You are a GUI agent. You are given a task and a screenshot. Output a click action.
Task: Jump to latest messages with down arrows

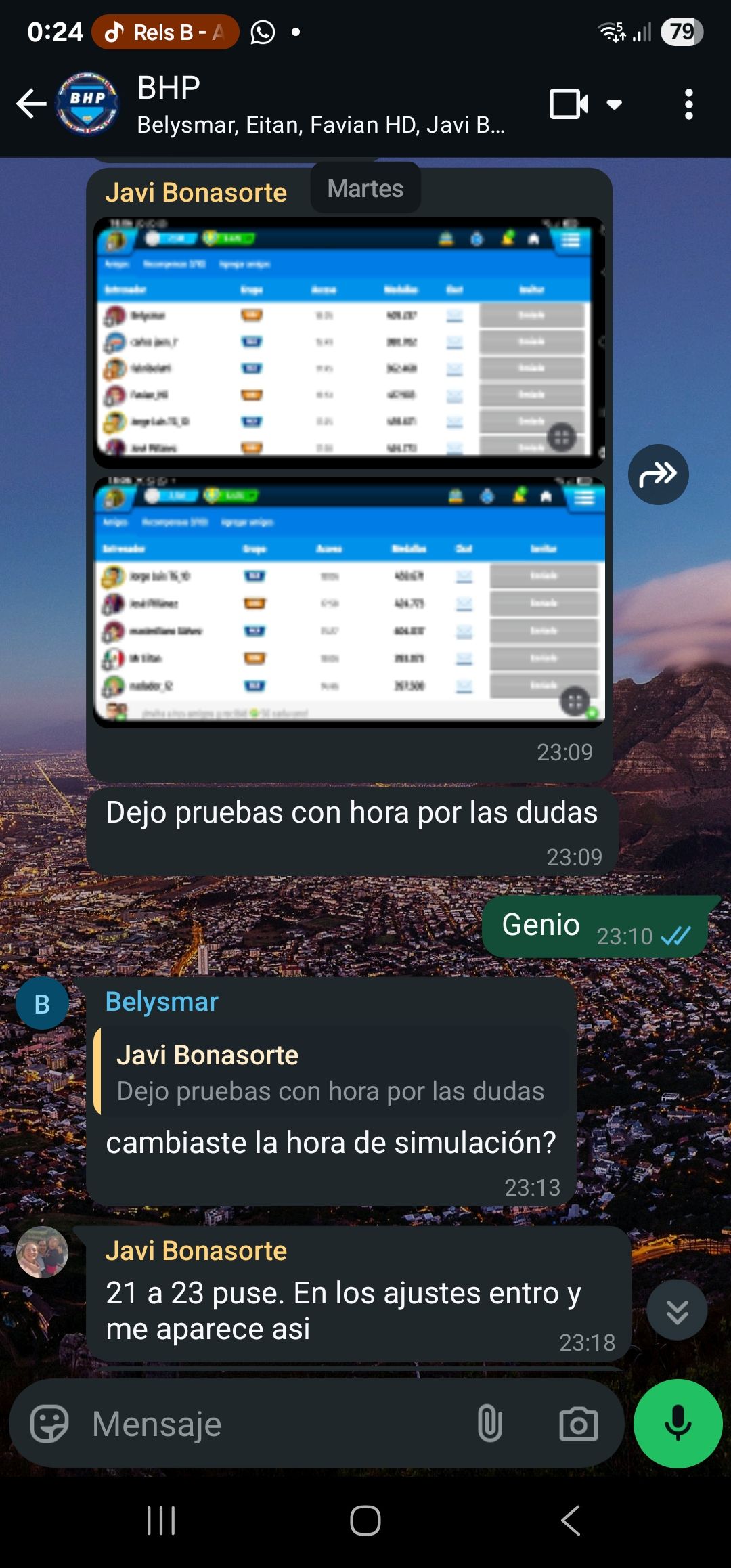pos(677,1311)
